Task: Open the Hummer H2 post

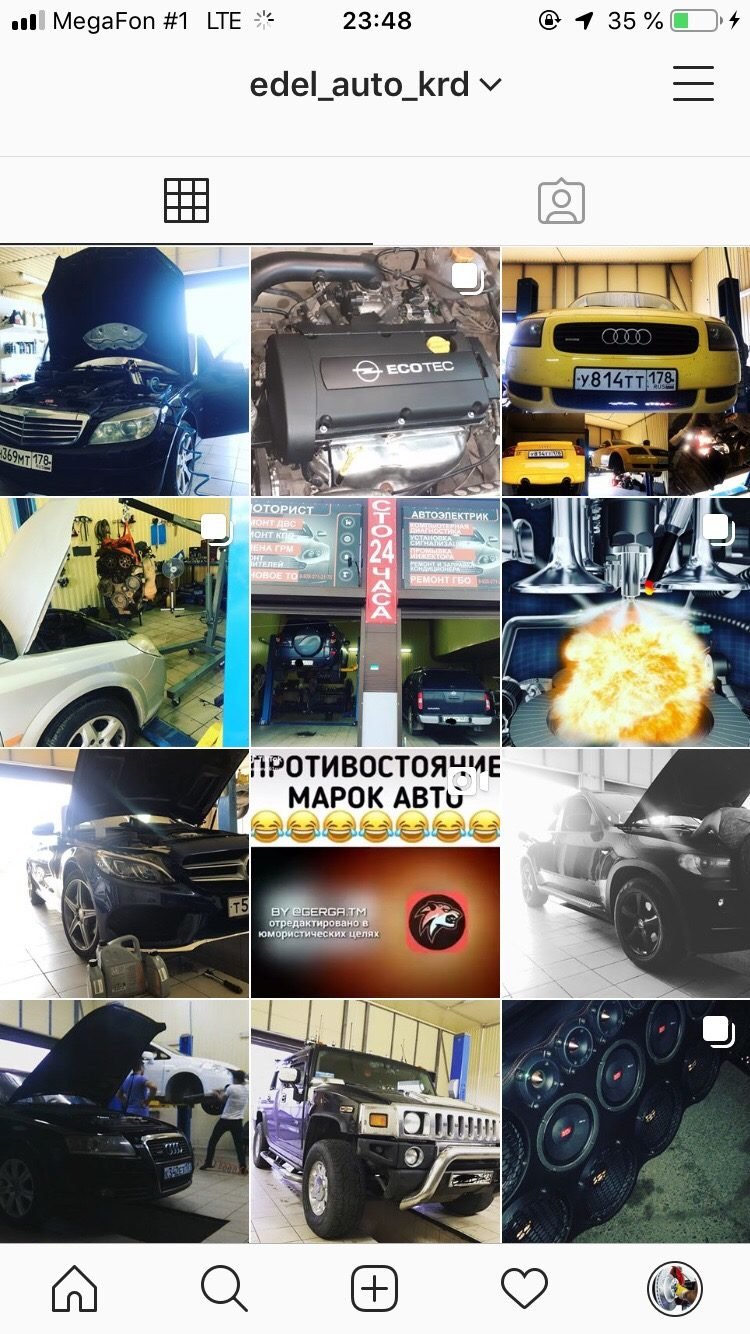Action: point(375,1121)
